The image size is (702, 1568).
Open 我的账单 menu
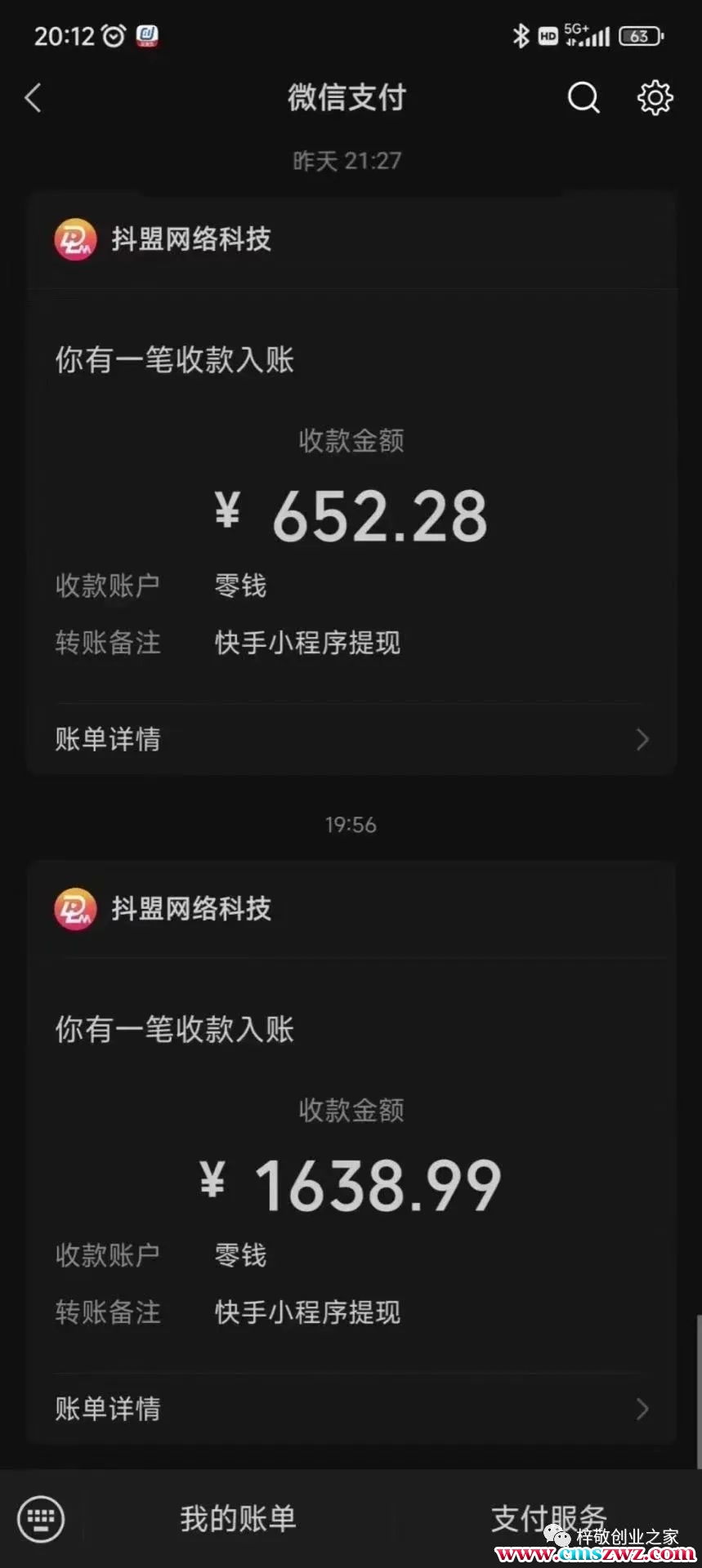(238, 1520)
